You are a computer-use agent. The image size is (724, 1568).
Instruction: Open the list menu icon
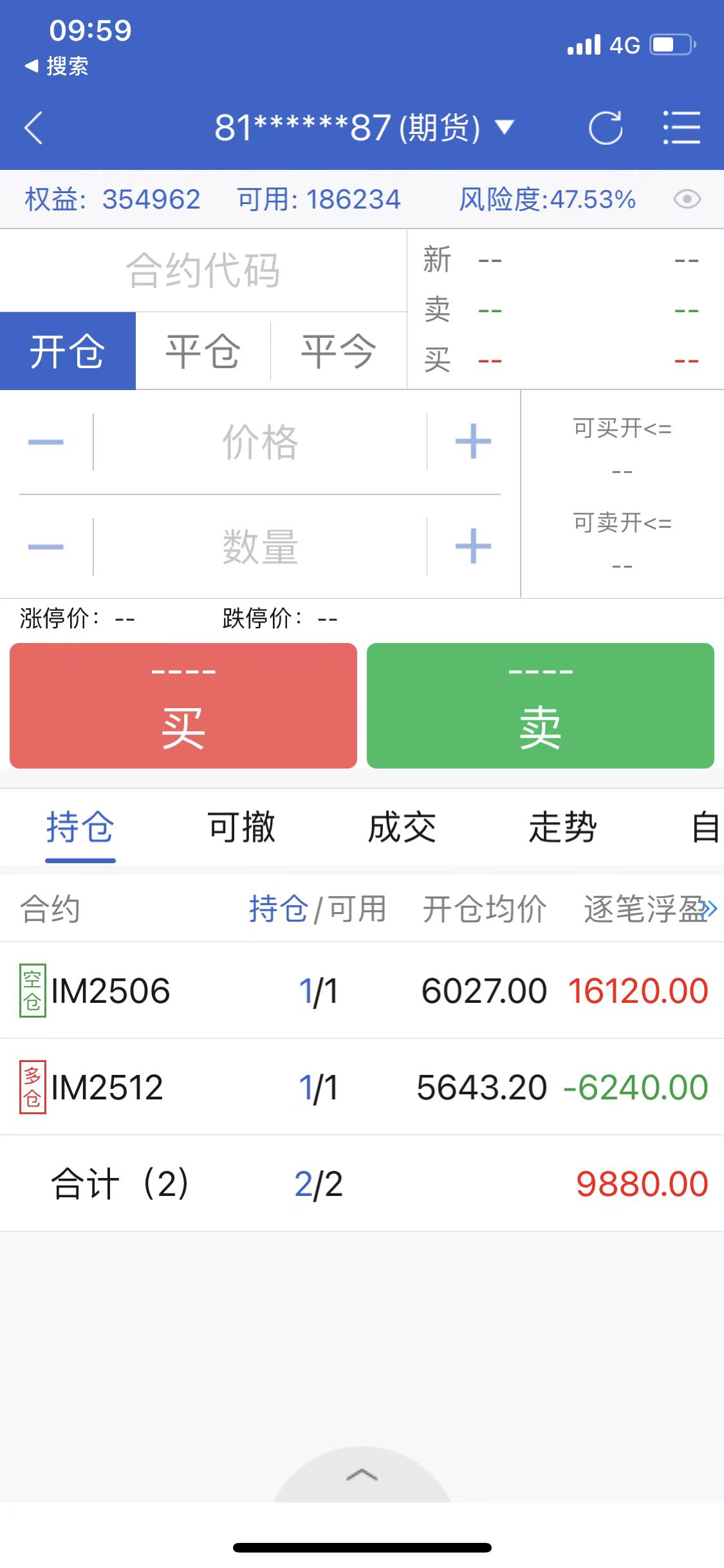[682, 127]
